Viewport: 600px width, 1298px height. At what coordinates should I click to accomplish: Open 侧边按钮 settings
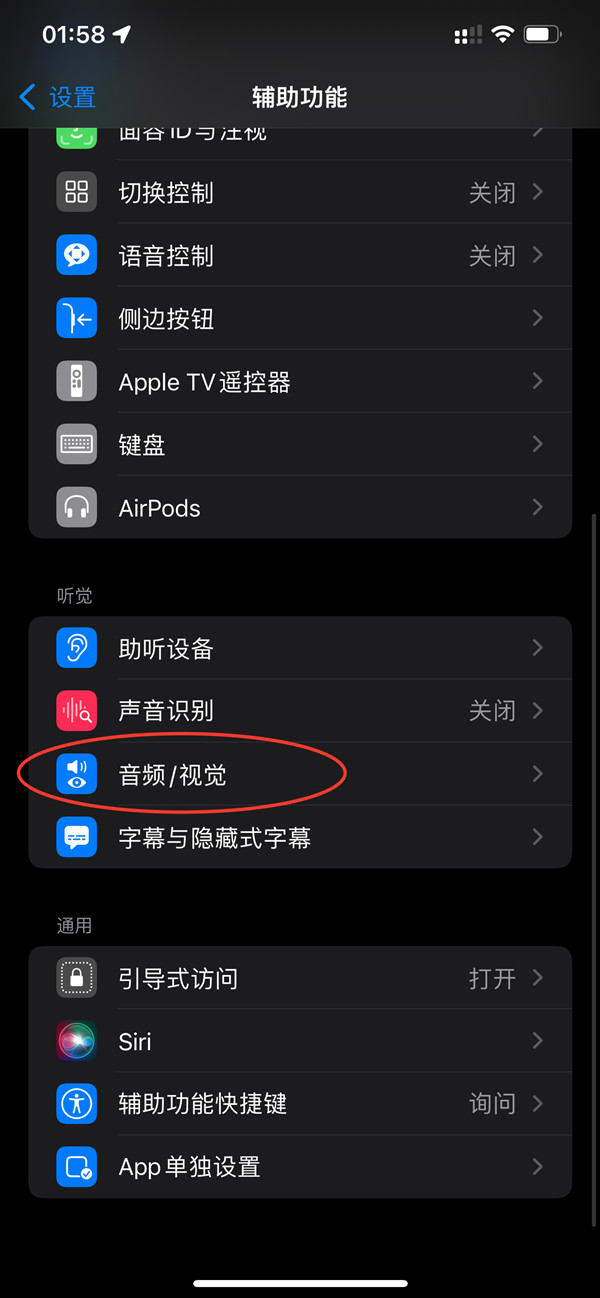click(x=300, y=318)
